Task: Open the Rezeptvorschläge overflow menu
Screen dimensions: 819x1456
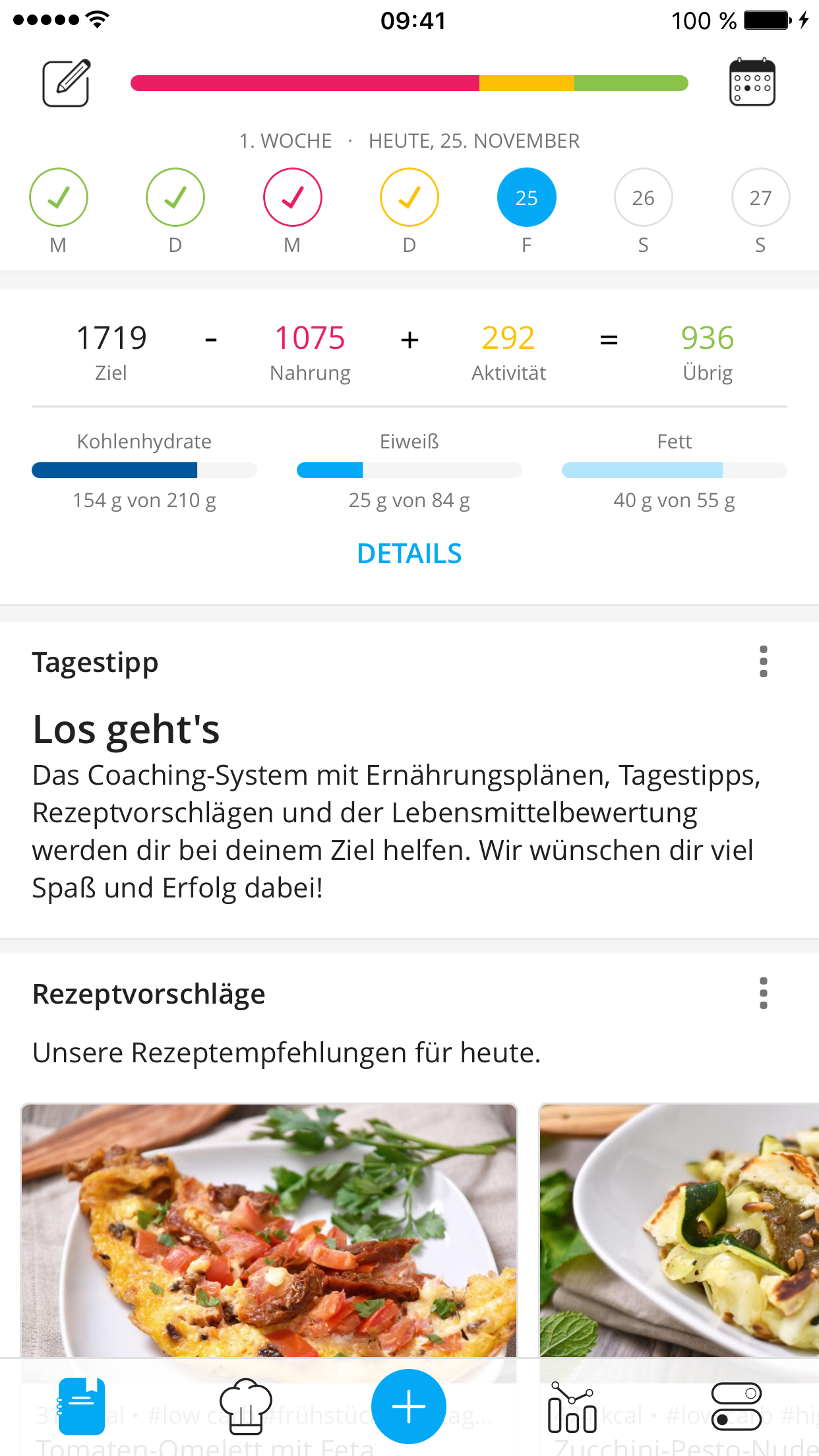Action: (763, 994)
